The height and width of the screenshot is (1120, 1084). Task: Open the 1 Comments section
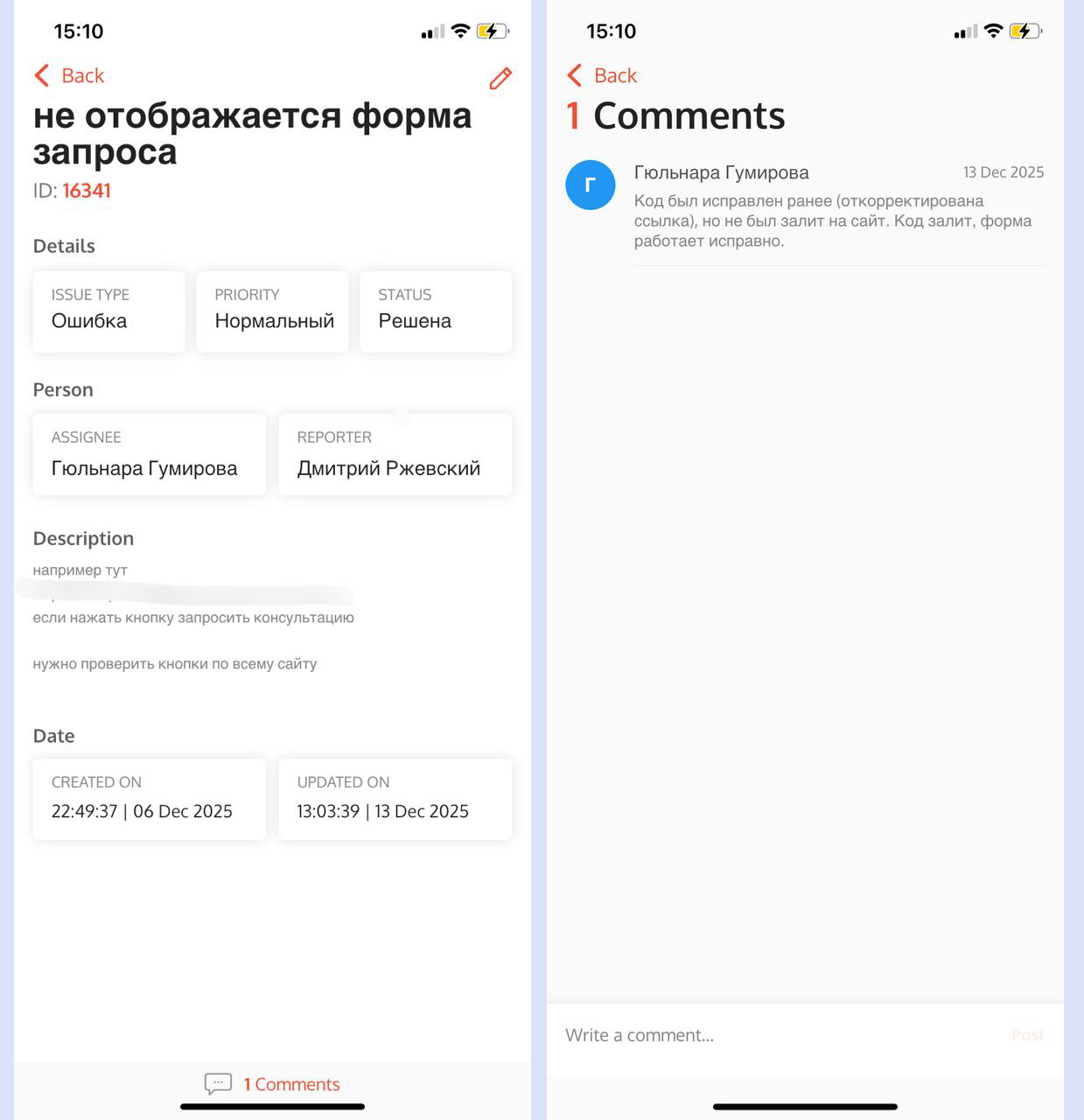(273, 1084)
